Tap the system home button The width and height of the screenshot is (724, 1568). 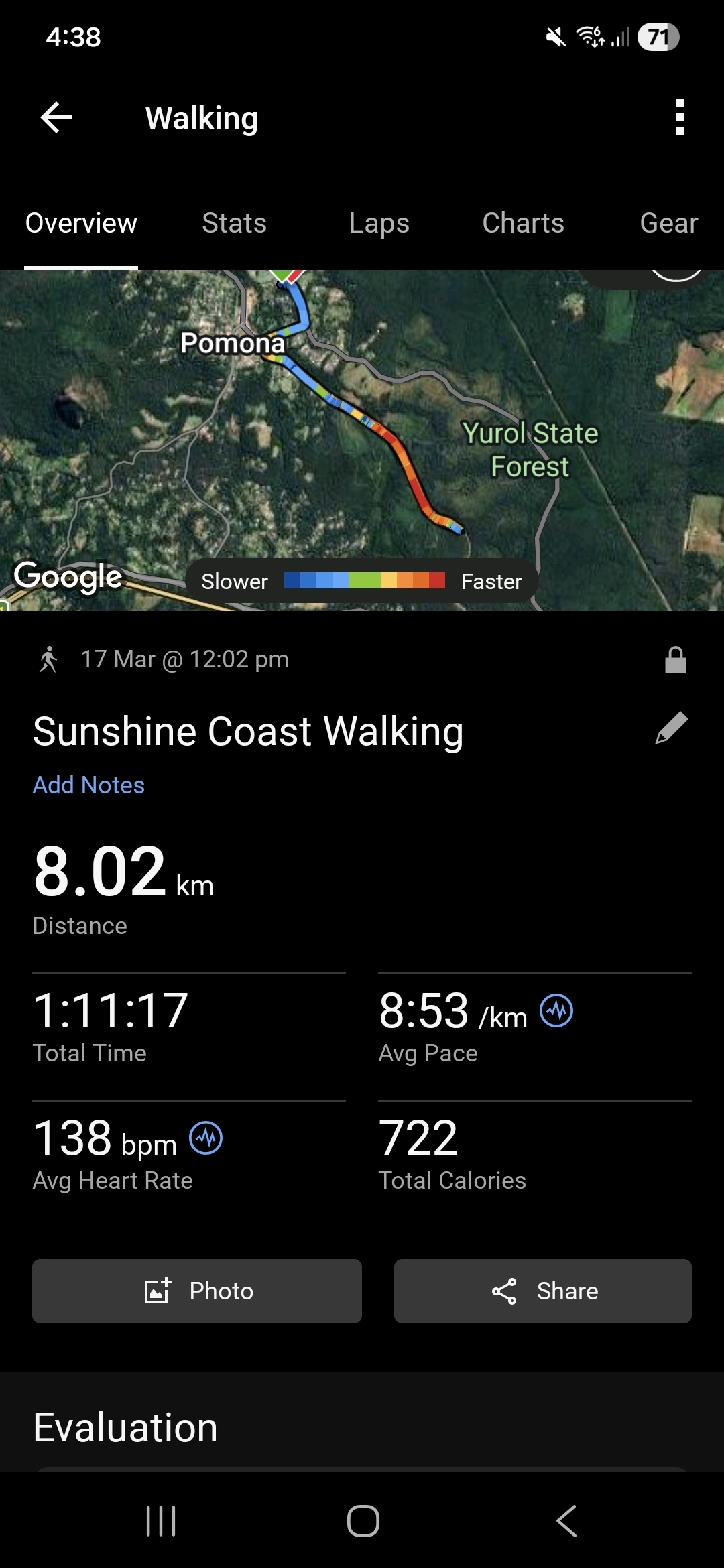(x=363, y=1520)
